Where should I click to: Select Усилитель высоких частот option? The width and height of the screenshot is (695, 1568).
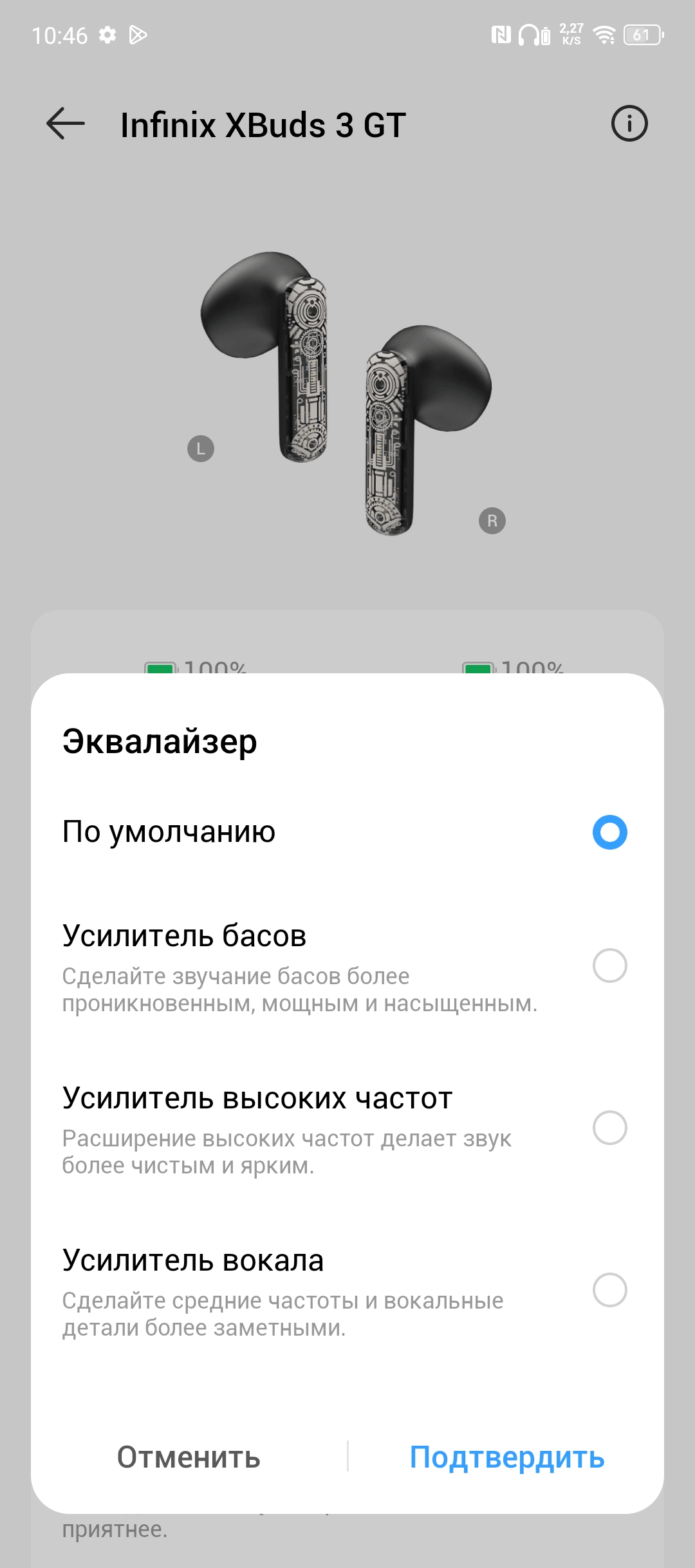pyautogui.click(x=609, y=1128)
